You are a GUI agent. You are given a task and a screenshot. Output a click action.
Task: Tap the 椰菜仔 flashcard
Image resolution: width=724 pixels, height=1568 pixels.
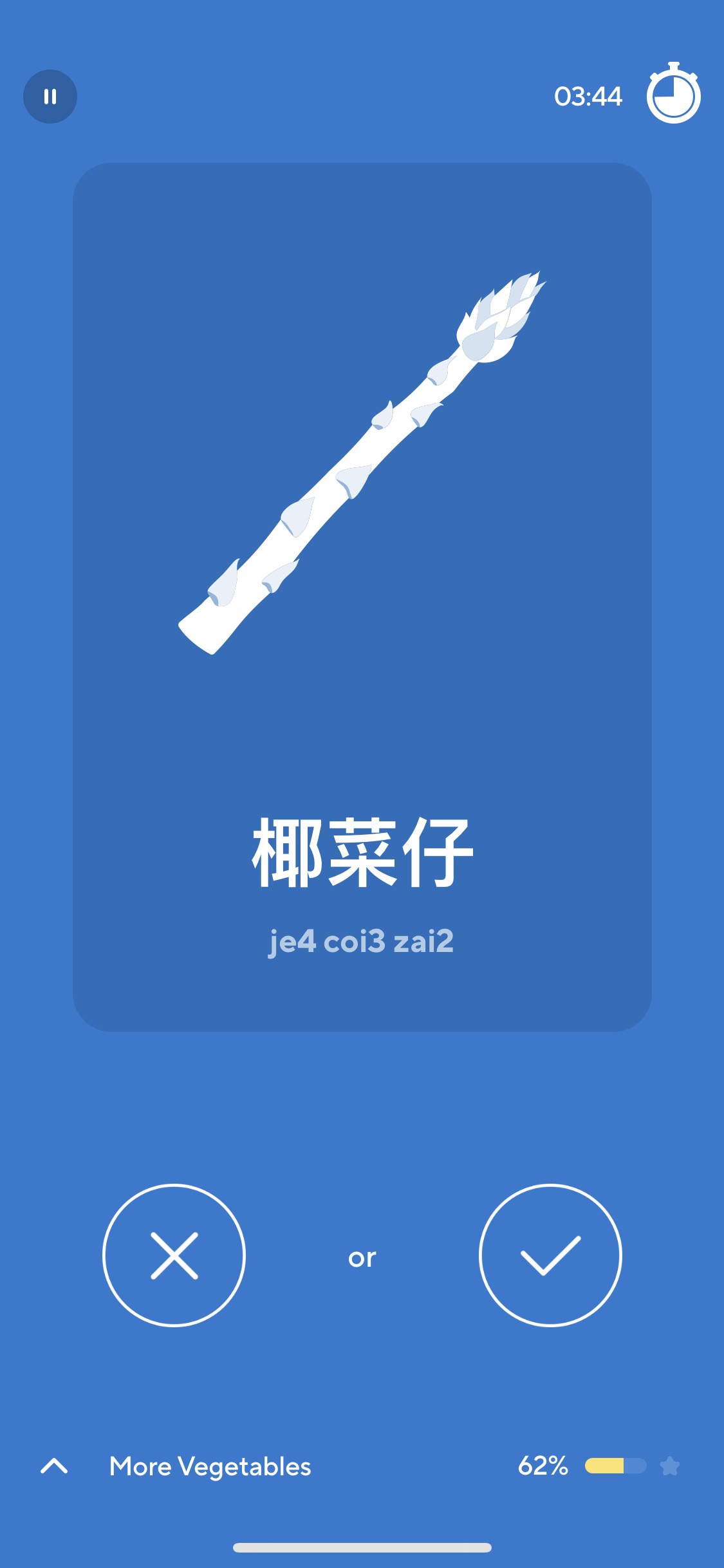coord(362,597)
